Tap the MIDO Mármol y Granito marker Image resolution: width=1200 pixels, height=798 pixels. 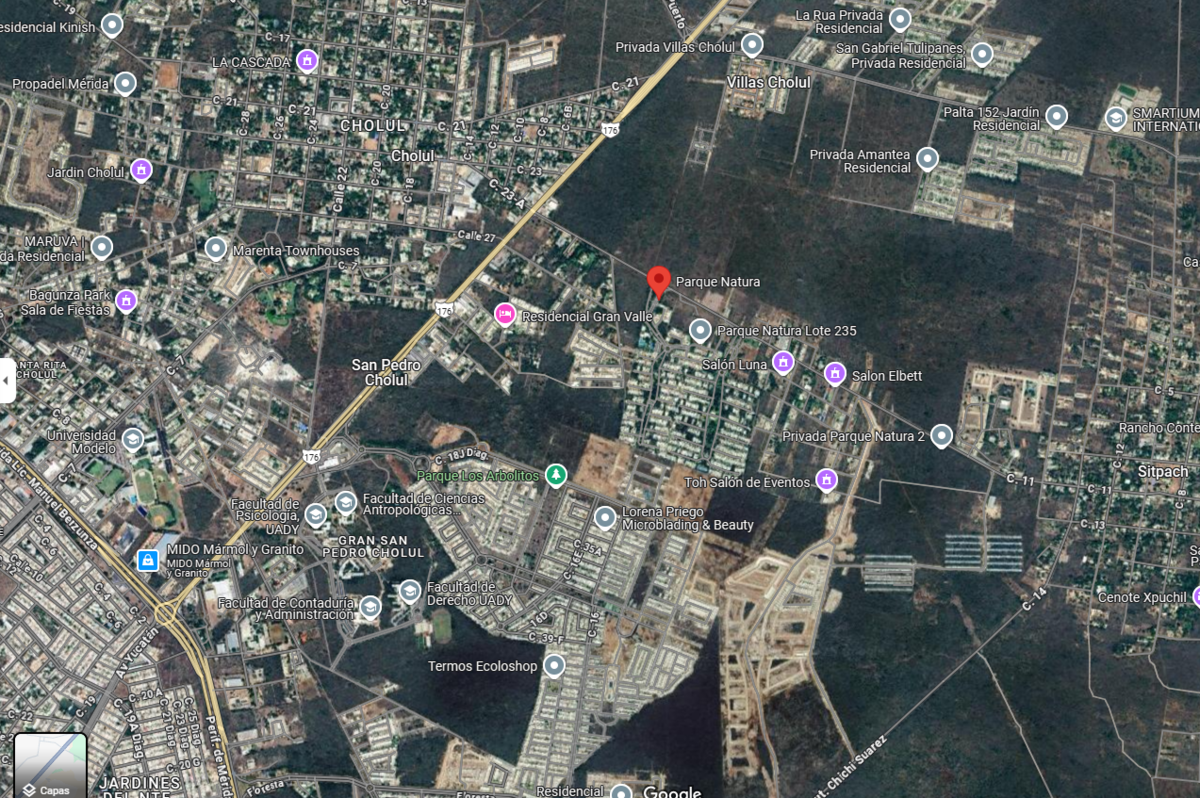(x=148, y=561)
